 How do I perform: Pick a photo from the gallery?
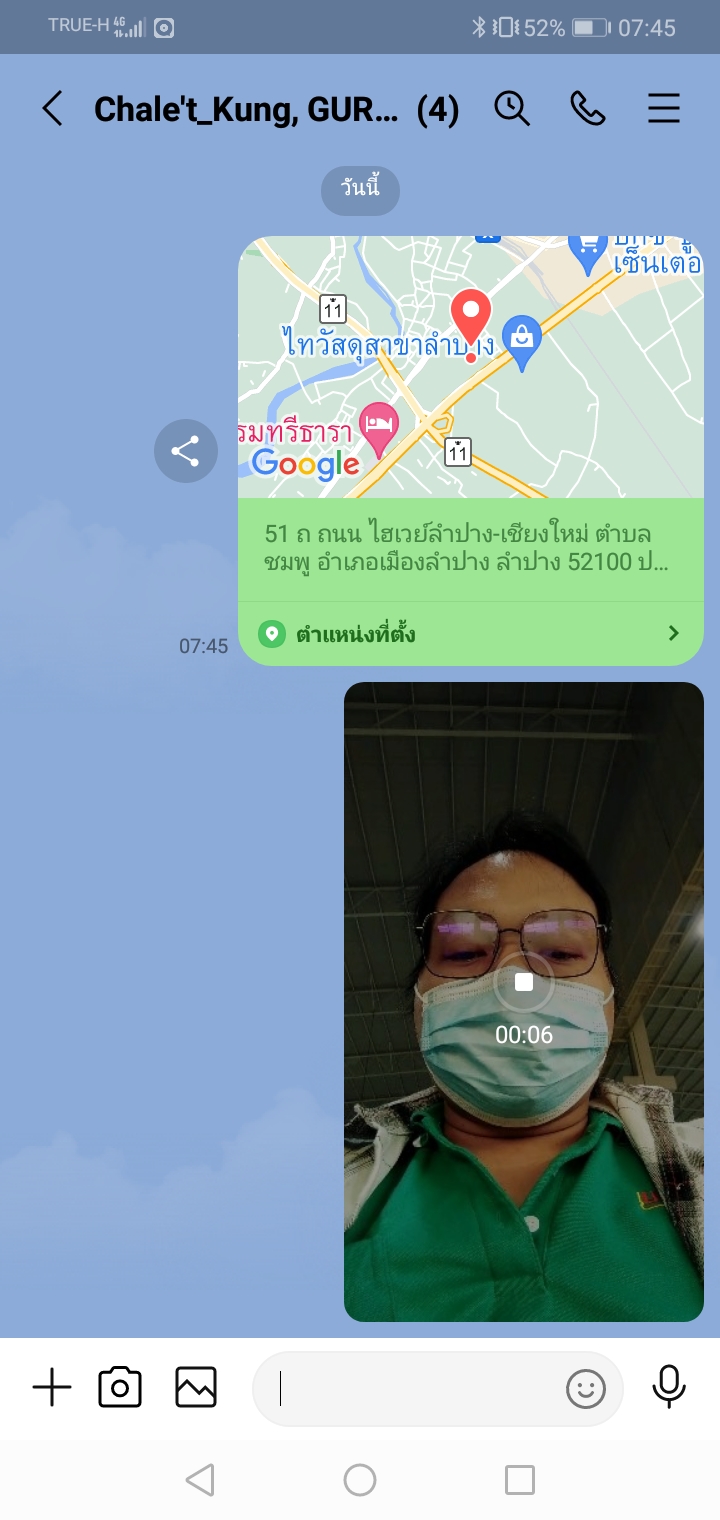pos(196,1388)
